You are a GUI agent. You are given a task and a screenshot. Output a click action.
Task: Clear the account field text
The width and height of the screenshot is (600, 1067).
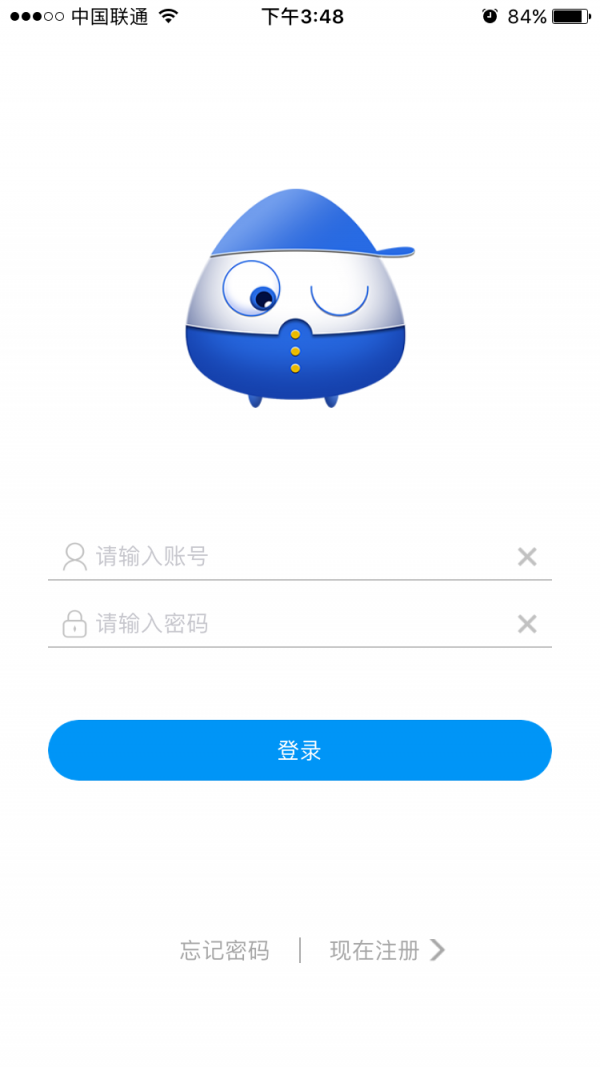pos(527,557)
